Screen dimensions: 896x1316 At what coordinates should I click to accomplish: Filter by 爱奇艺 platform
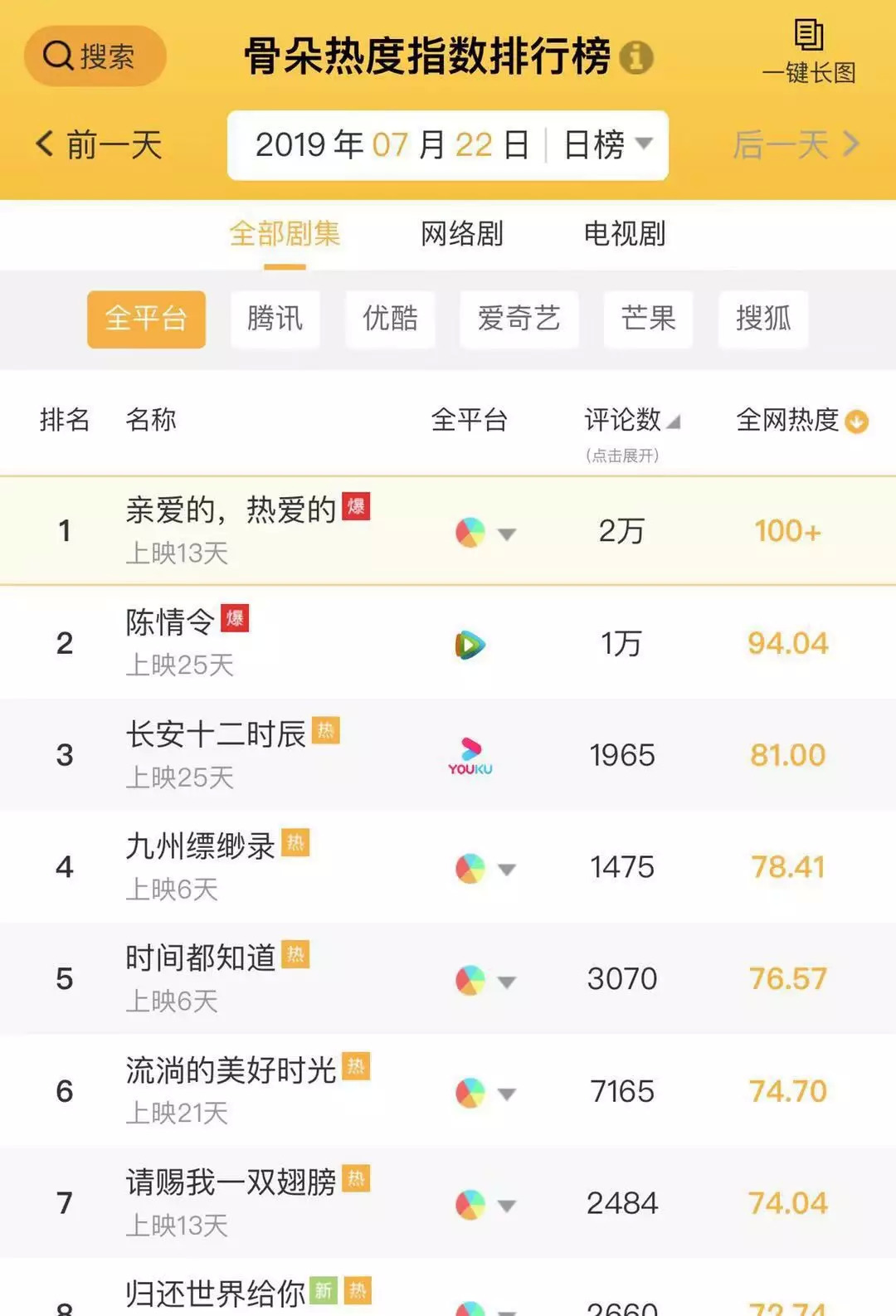519,319
